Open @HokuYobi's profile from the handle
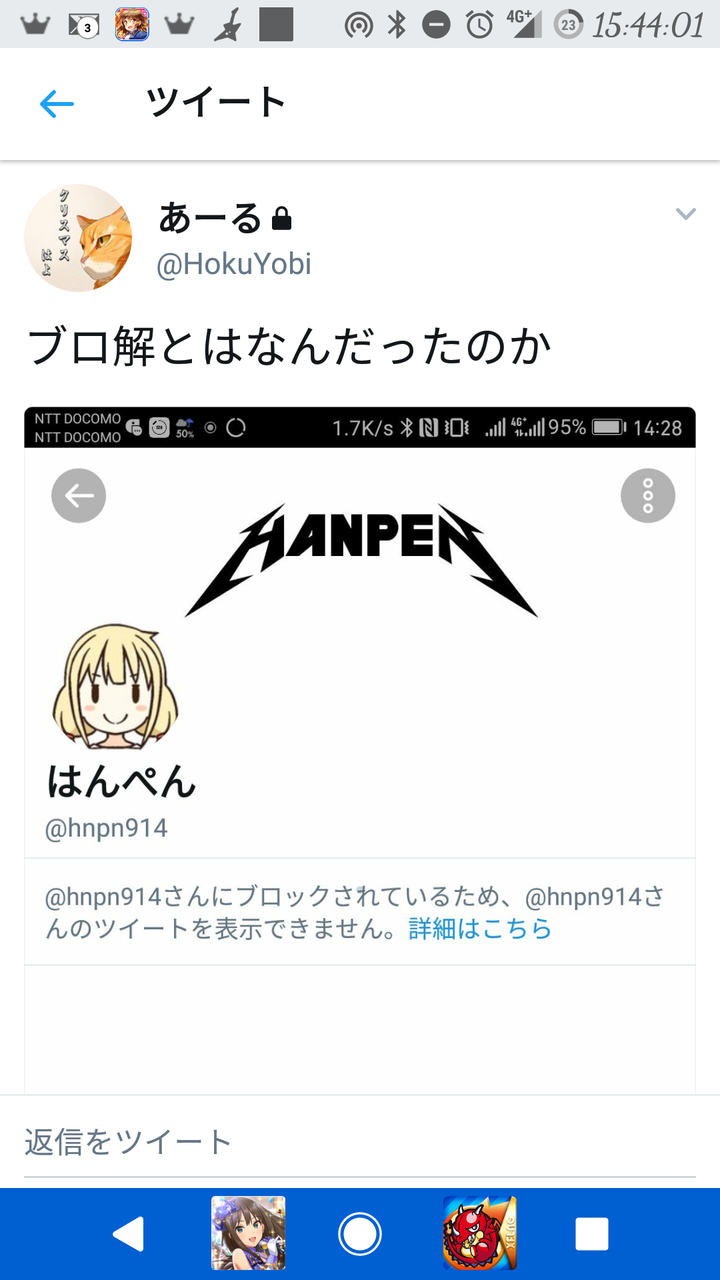Viewport: 720px width, 1280px height. [234, 264]
